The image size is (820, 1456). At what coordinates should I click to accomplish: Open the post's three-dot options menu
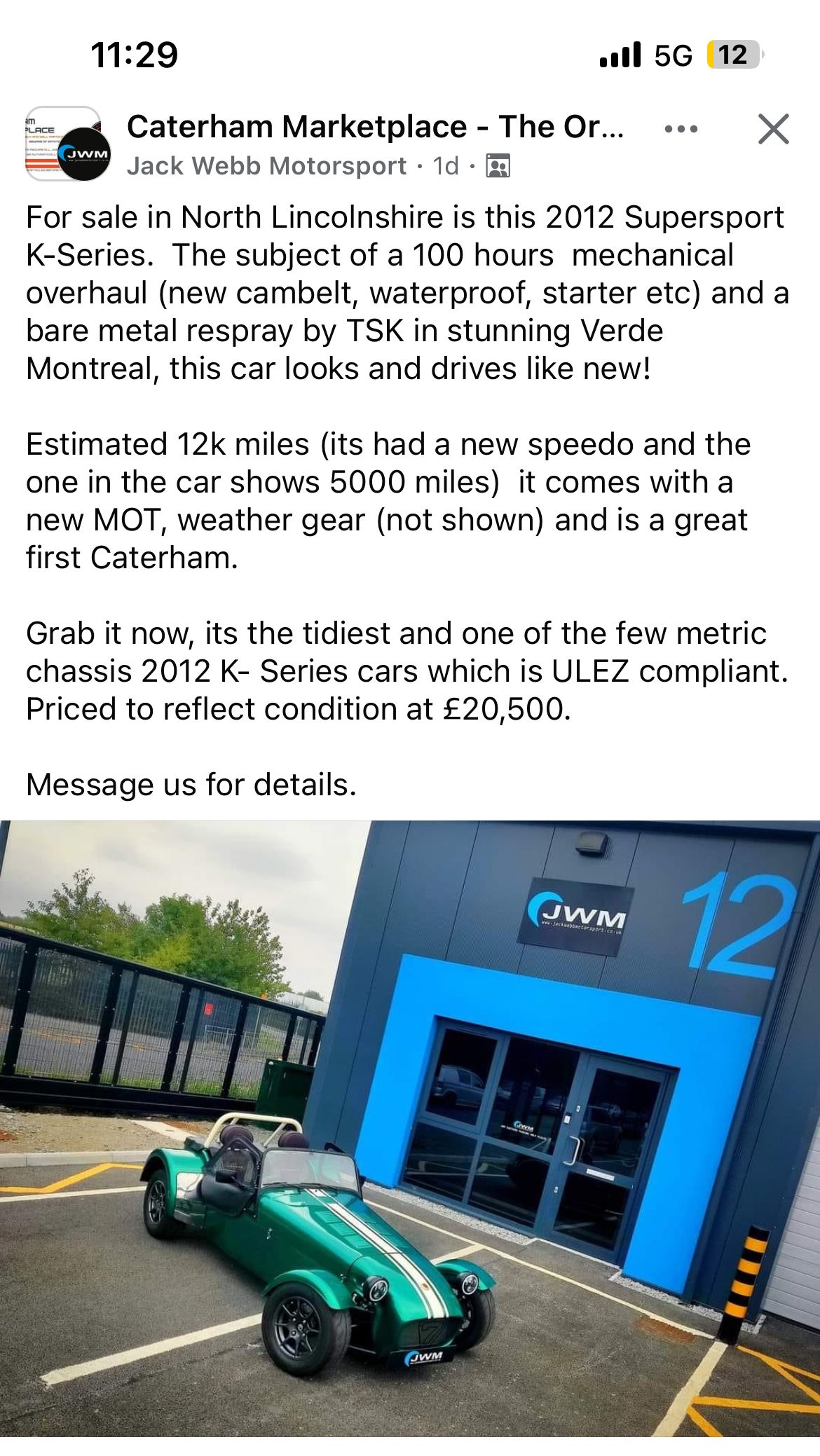coord(681,129)
